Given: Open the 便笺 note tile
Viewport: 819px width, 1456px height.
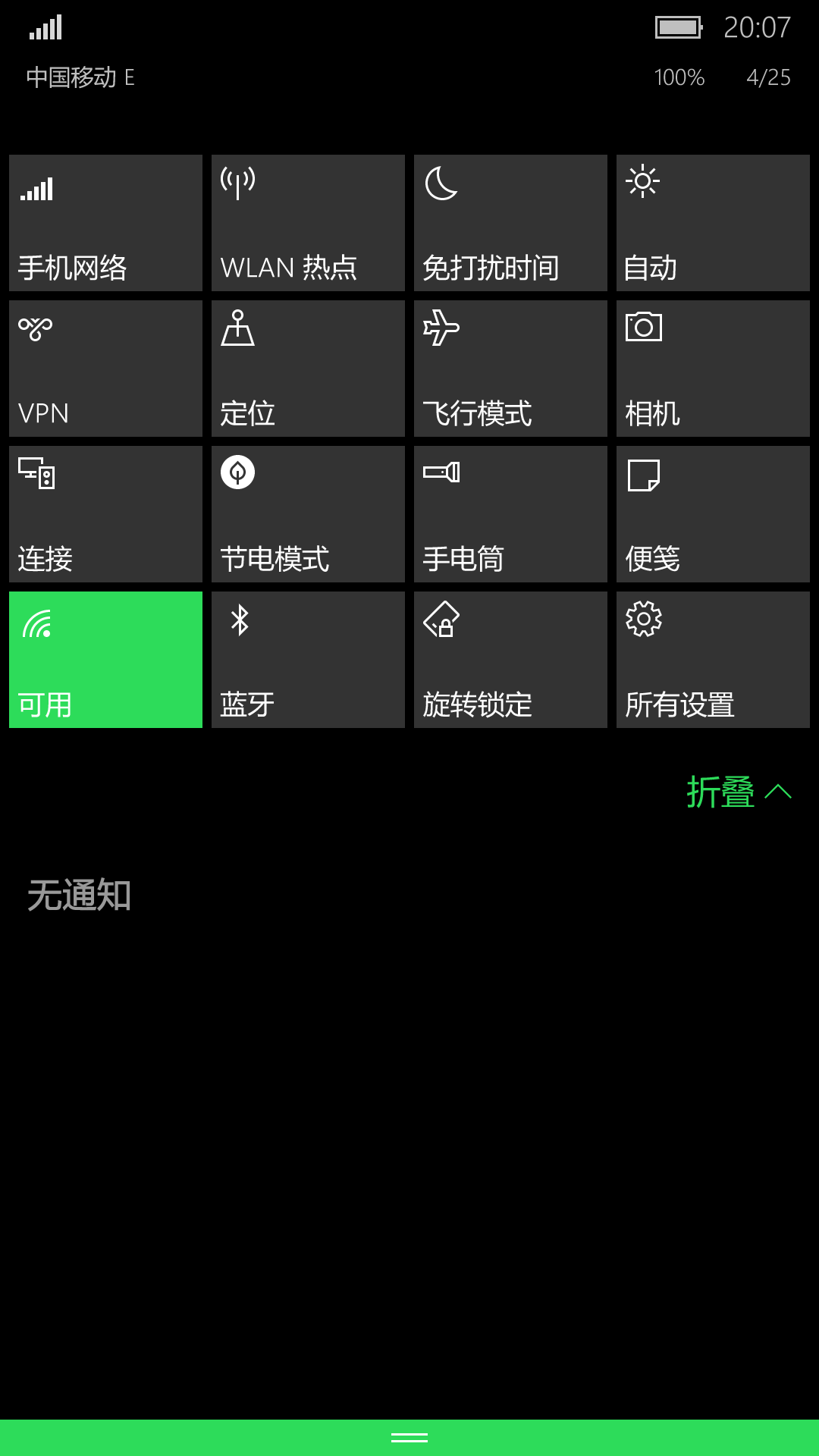Looking at the screenshot, I should pyautogui.click(x=713, y=514).
